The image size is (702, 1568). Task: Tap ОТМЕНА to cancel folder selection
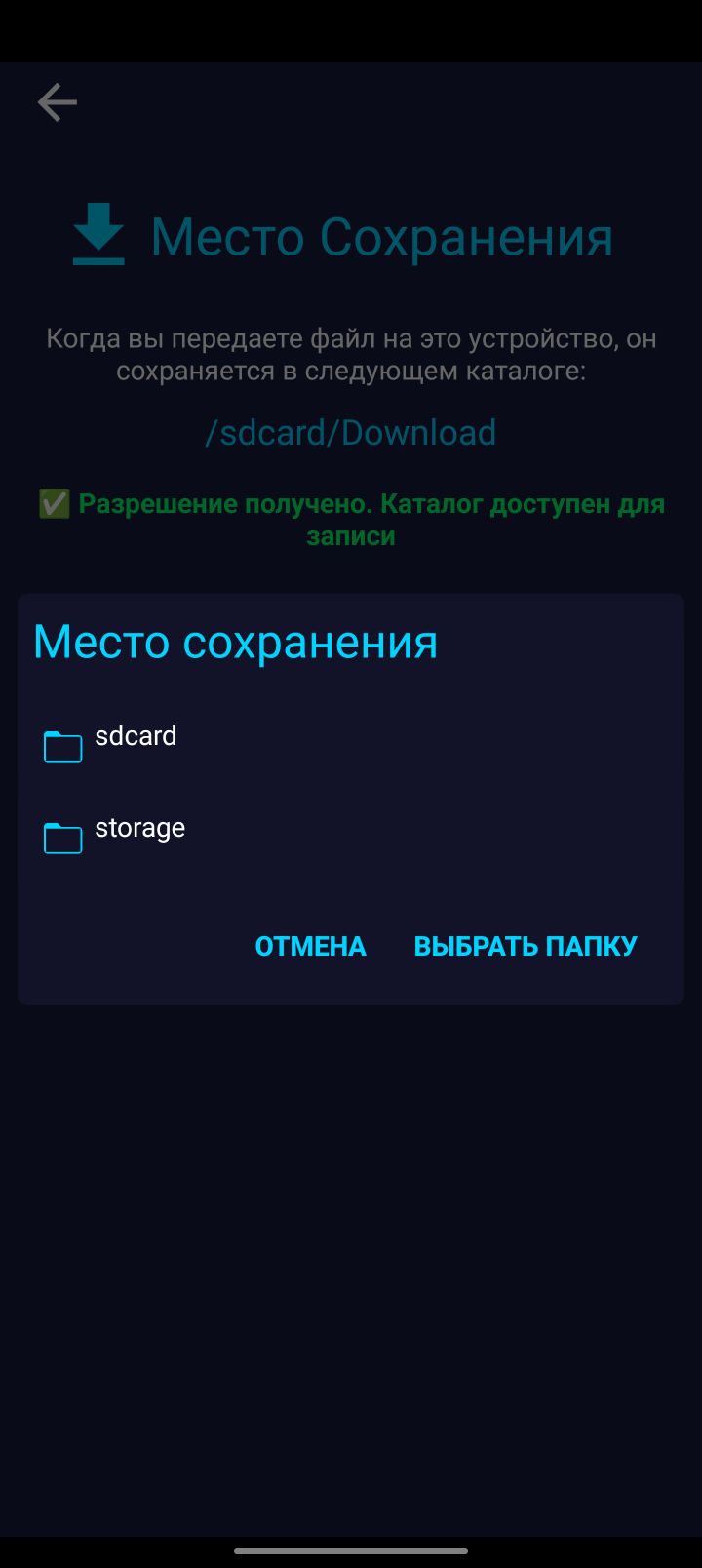(x=310, y=946)
